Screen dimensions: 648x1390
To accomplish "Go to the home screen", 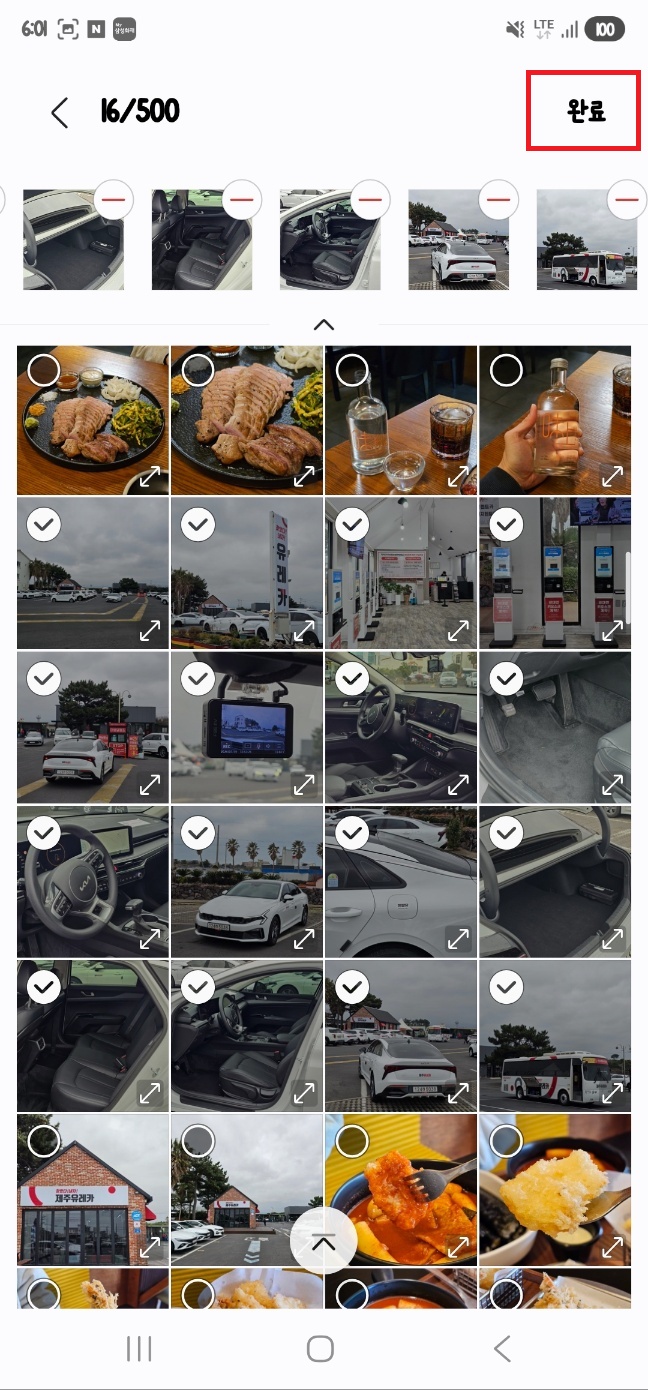I will click(320, 1348).
